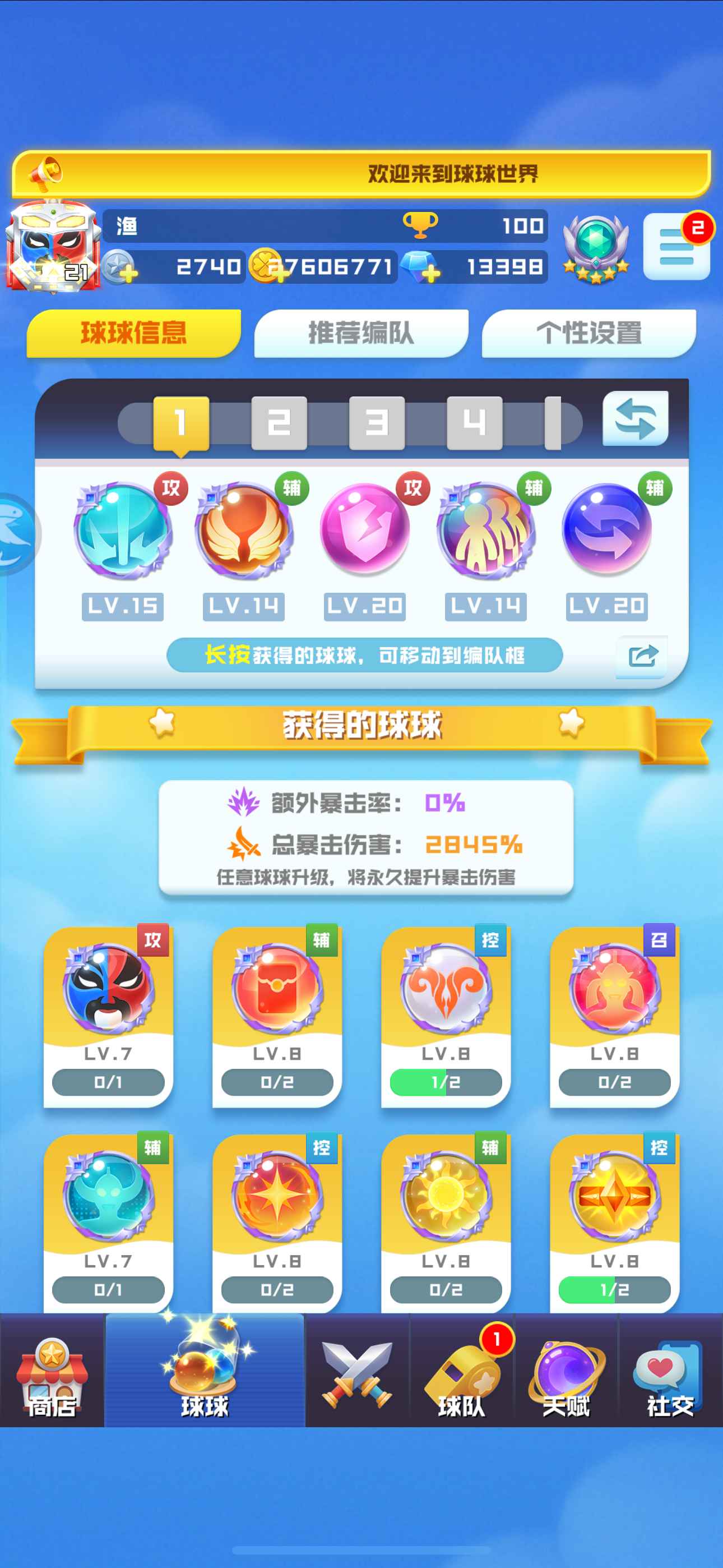Viewport: 723px width, 1568px height.
Task: Tap the swap team arrows button
Action: coord(635,419)
